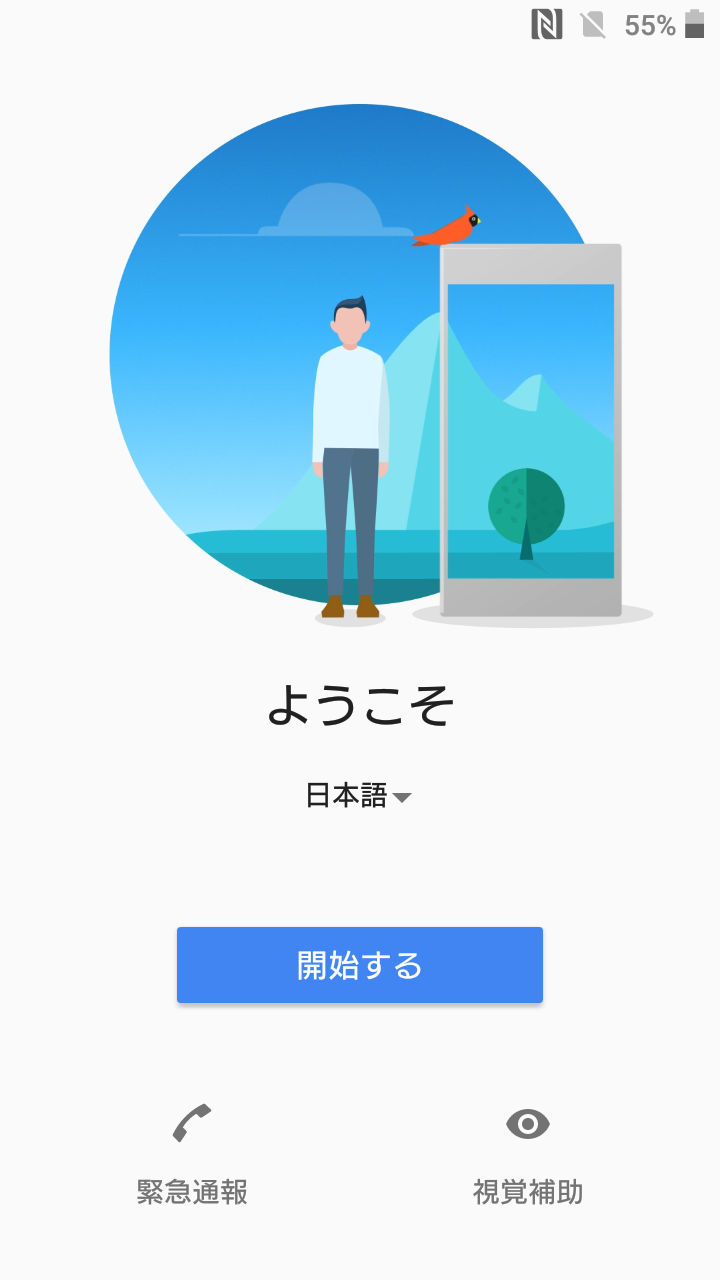
Task: Open 緊急通報 emergency call
Action: tap(192, 1155)
